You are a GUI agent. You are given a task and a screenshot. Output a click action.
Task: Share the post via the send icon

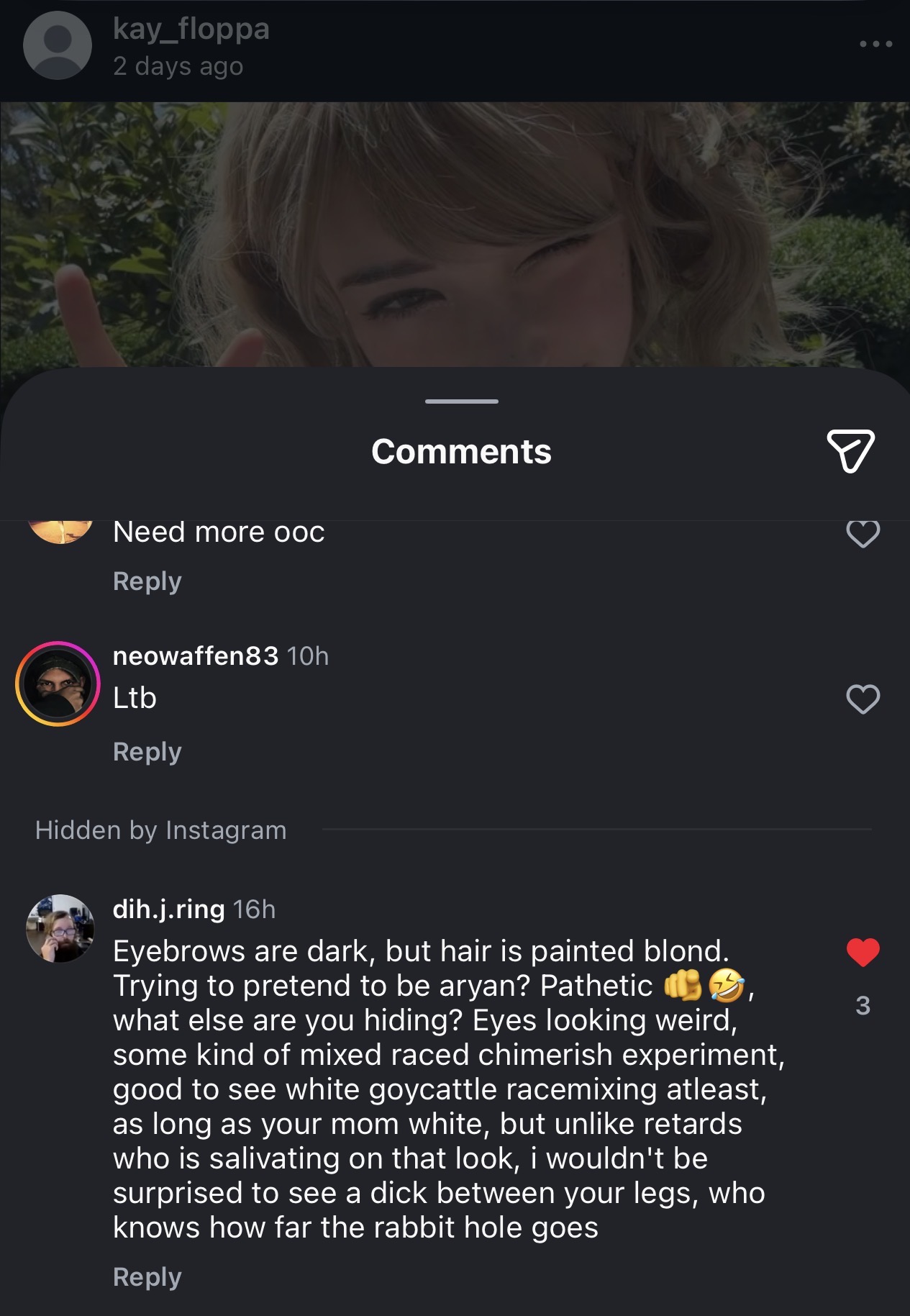point(850,451)
